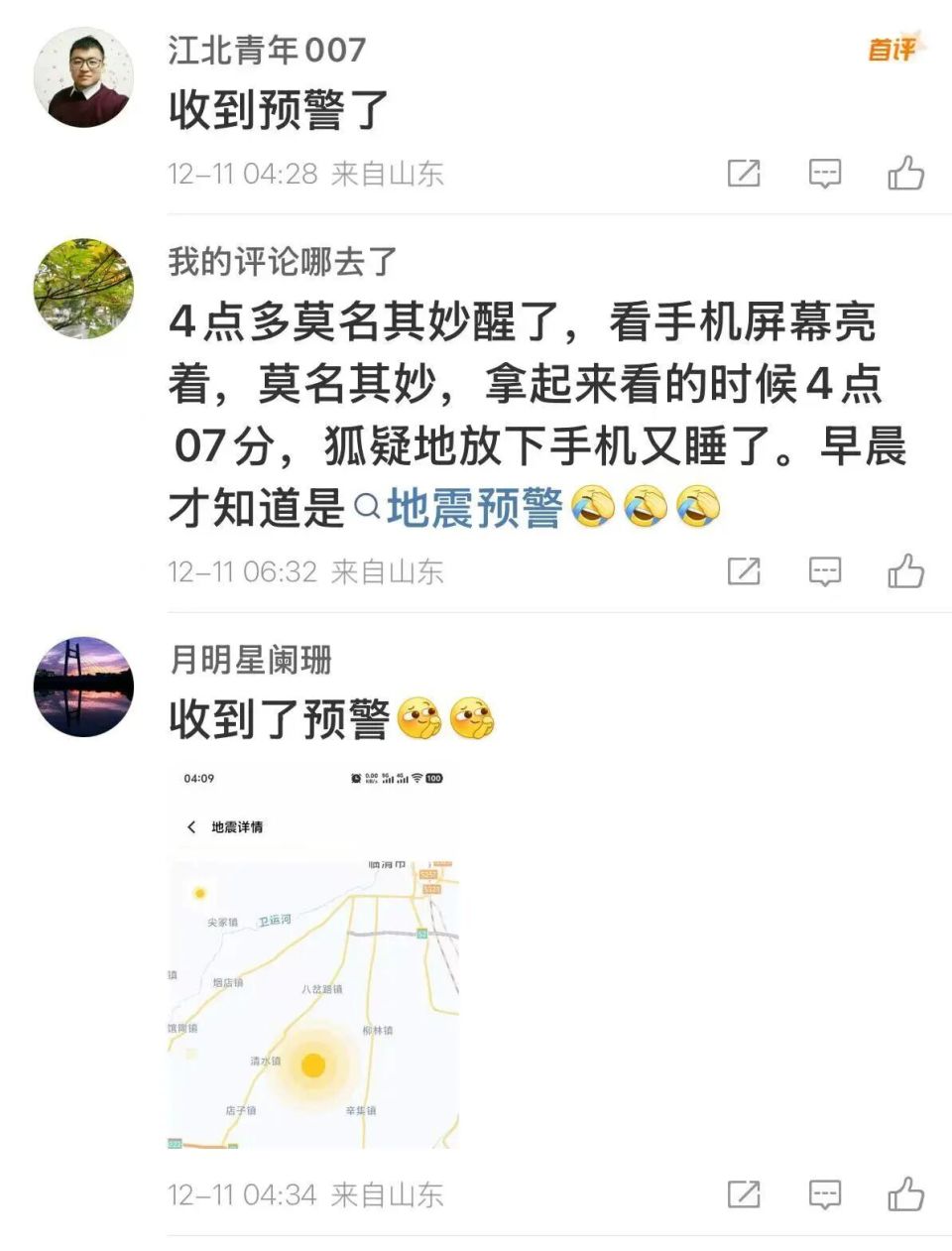The height and width of the screenshot is (1251, 952).
Task: Forward 江北青年007's comment
Action: pos(744,174)
